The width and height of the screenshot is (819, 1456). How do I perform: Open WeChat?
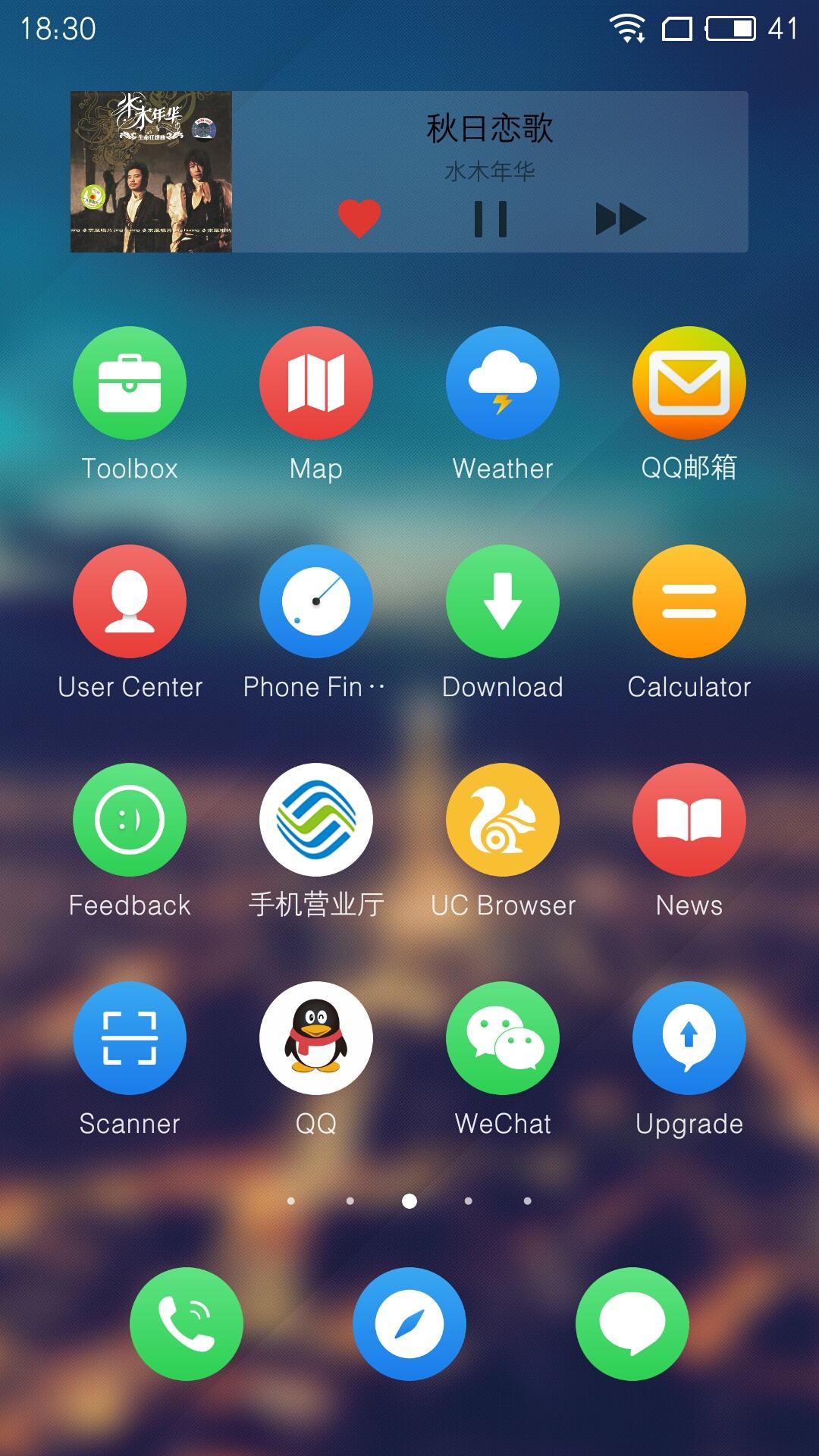pos(503,1038)
